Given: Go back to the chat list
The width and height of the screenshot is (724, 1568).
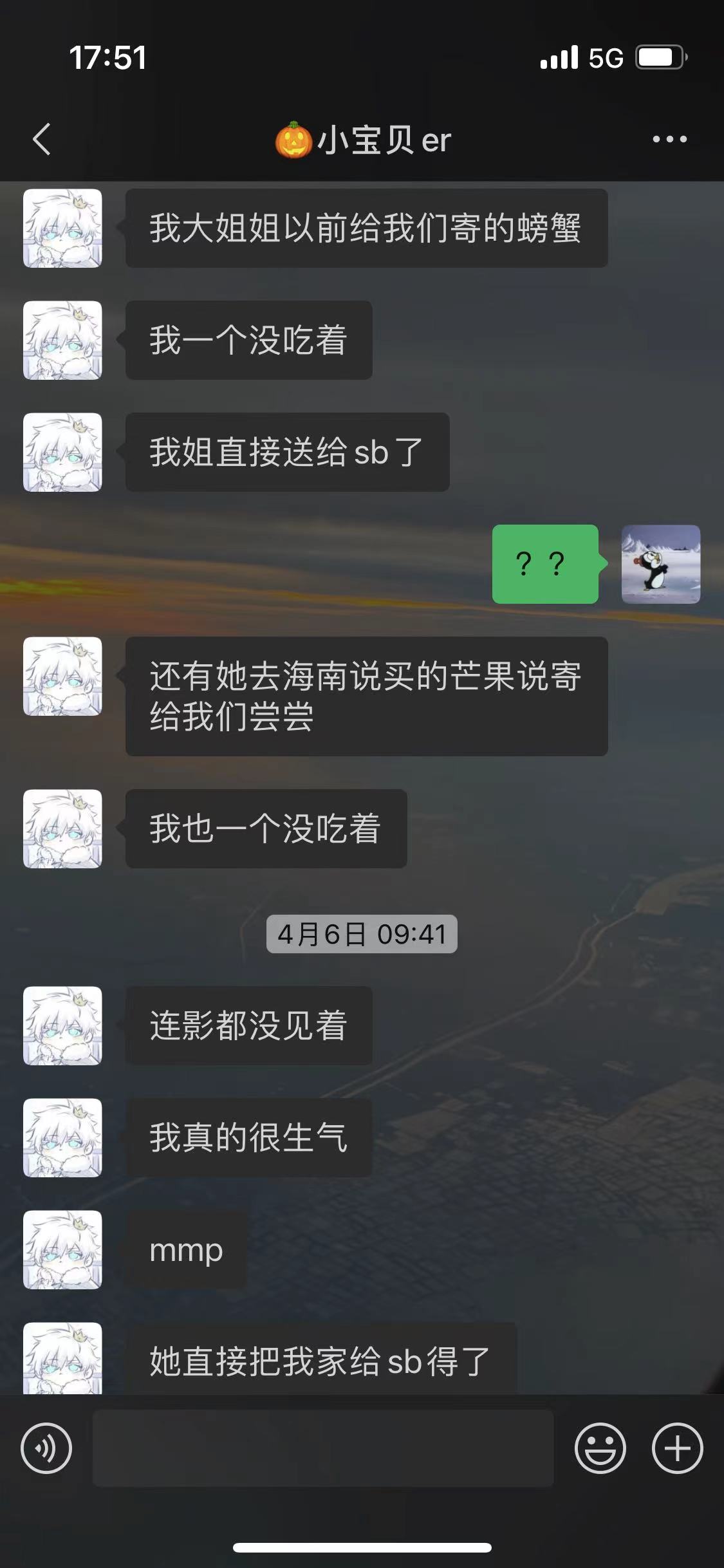Looking at the screenshot, I should pos(42,140).
